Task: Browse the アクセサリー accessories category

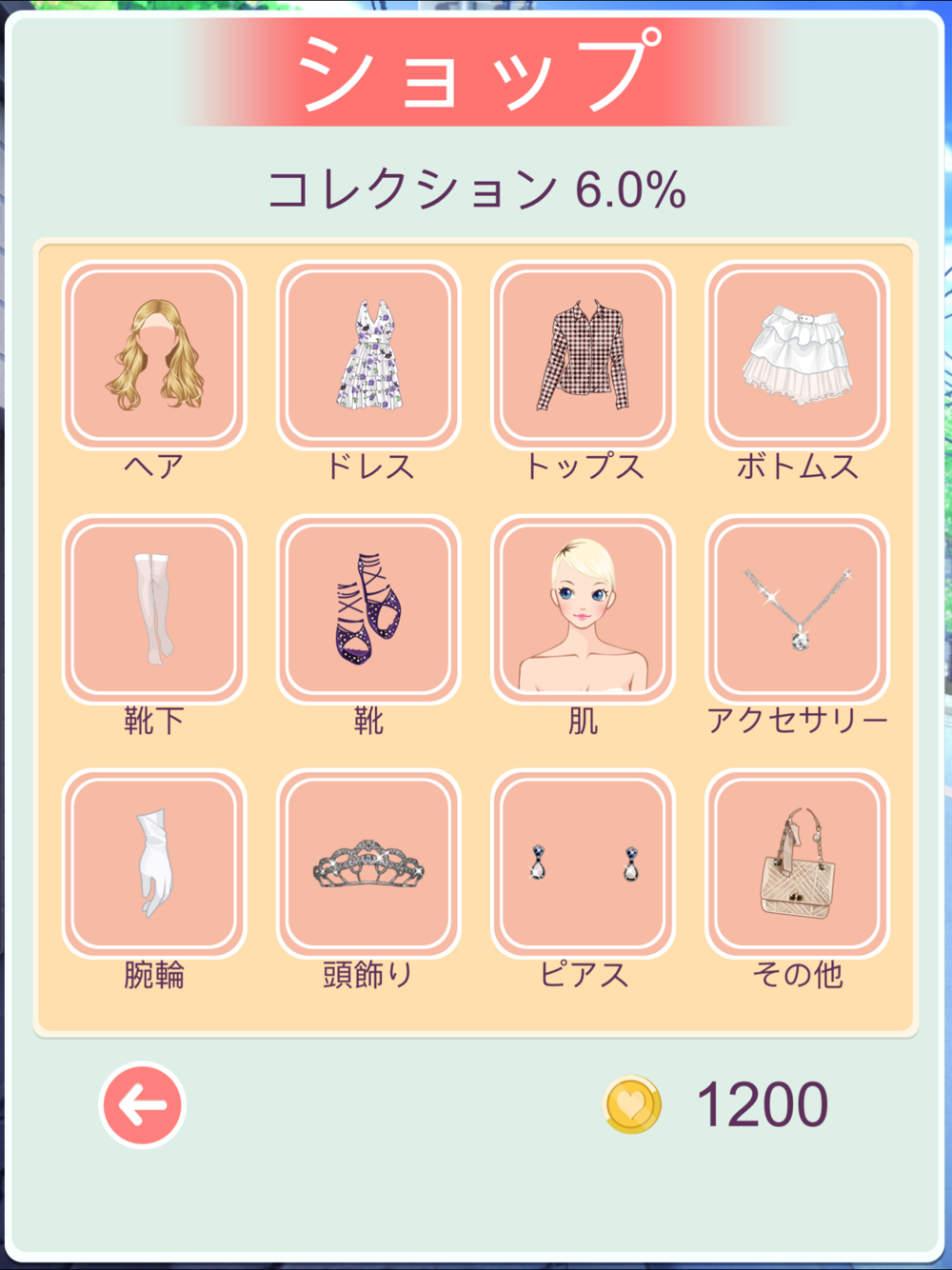Action: click(x=797, y=609)
